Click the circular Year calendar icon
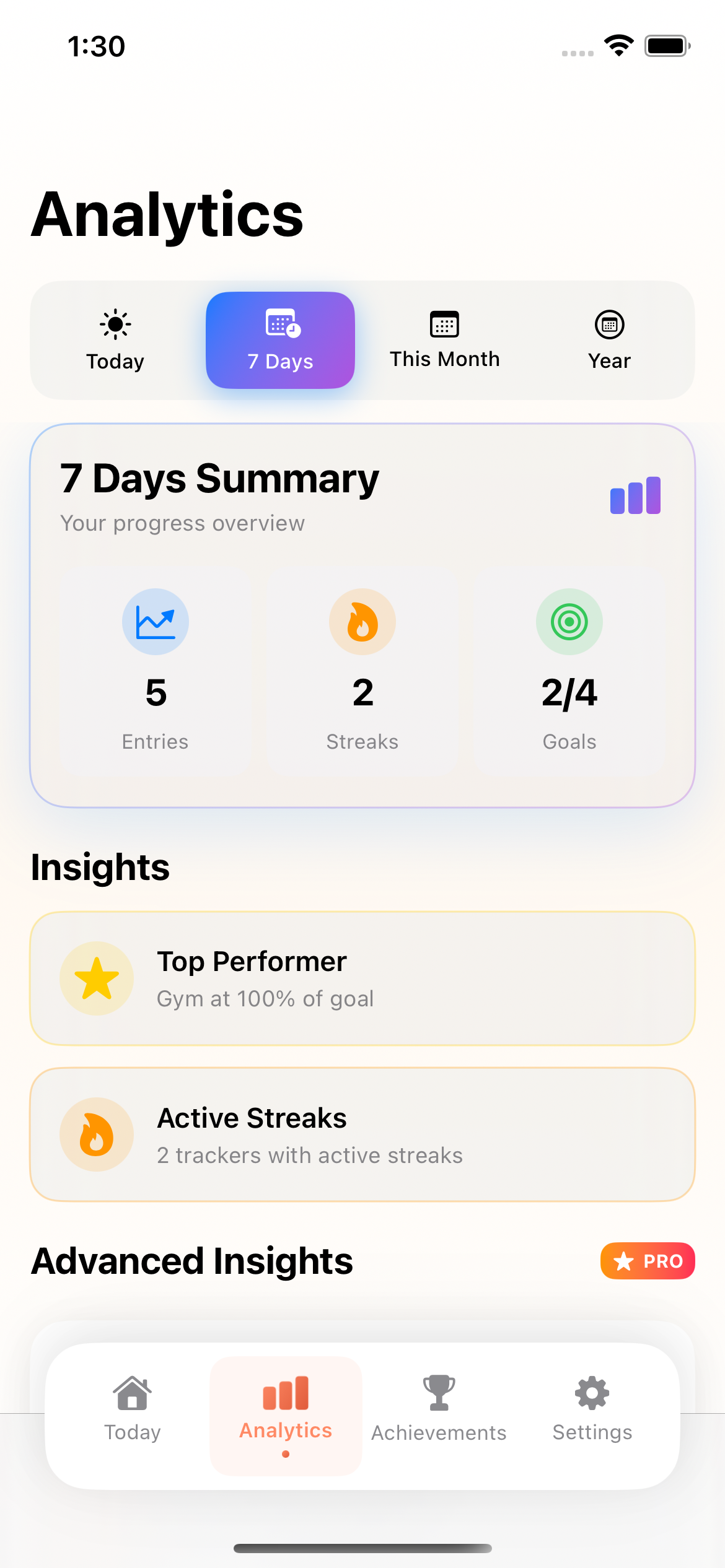The width and height of the screenshot is (725, 1568). (609, 323)
